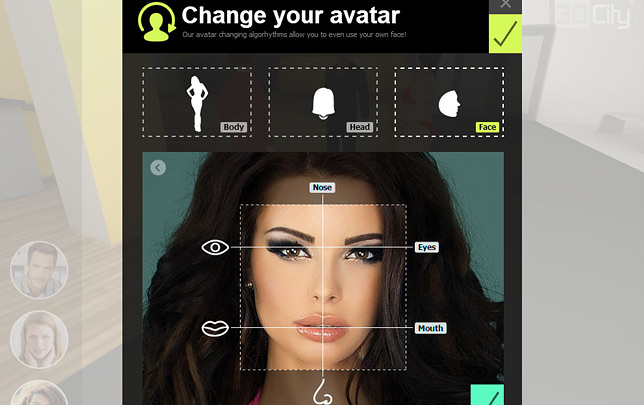The width and height of the screenshot is (644, 405).
Task: Confirm face alignment with the teal checkmark
Action: [x=488, y=396]
